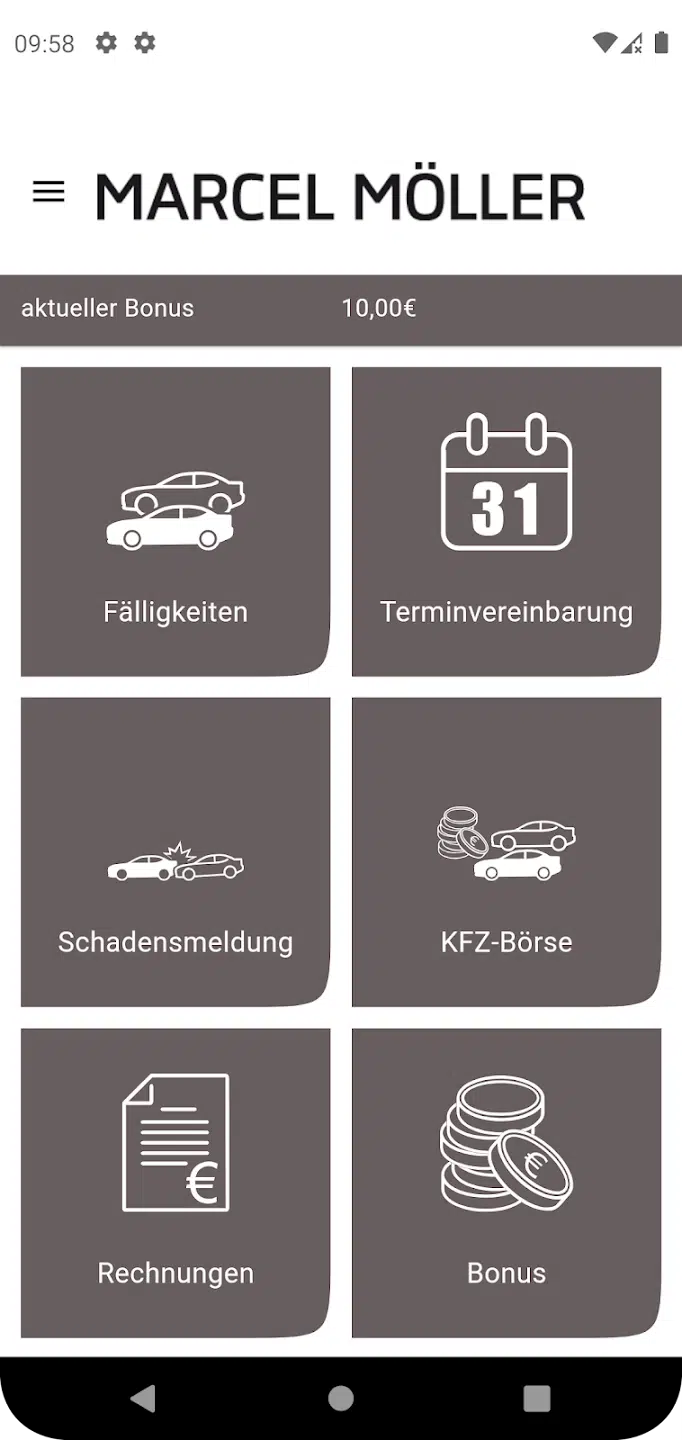
Task: Select the Schadensmeldung tile
Action: point(175,852)
